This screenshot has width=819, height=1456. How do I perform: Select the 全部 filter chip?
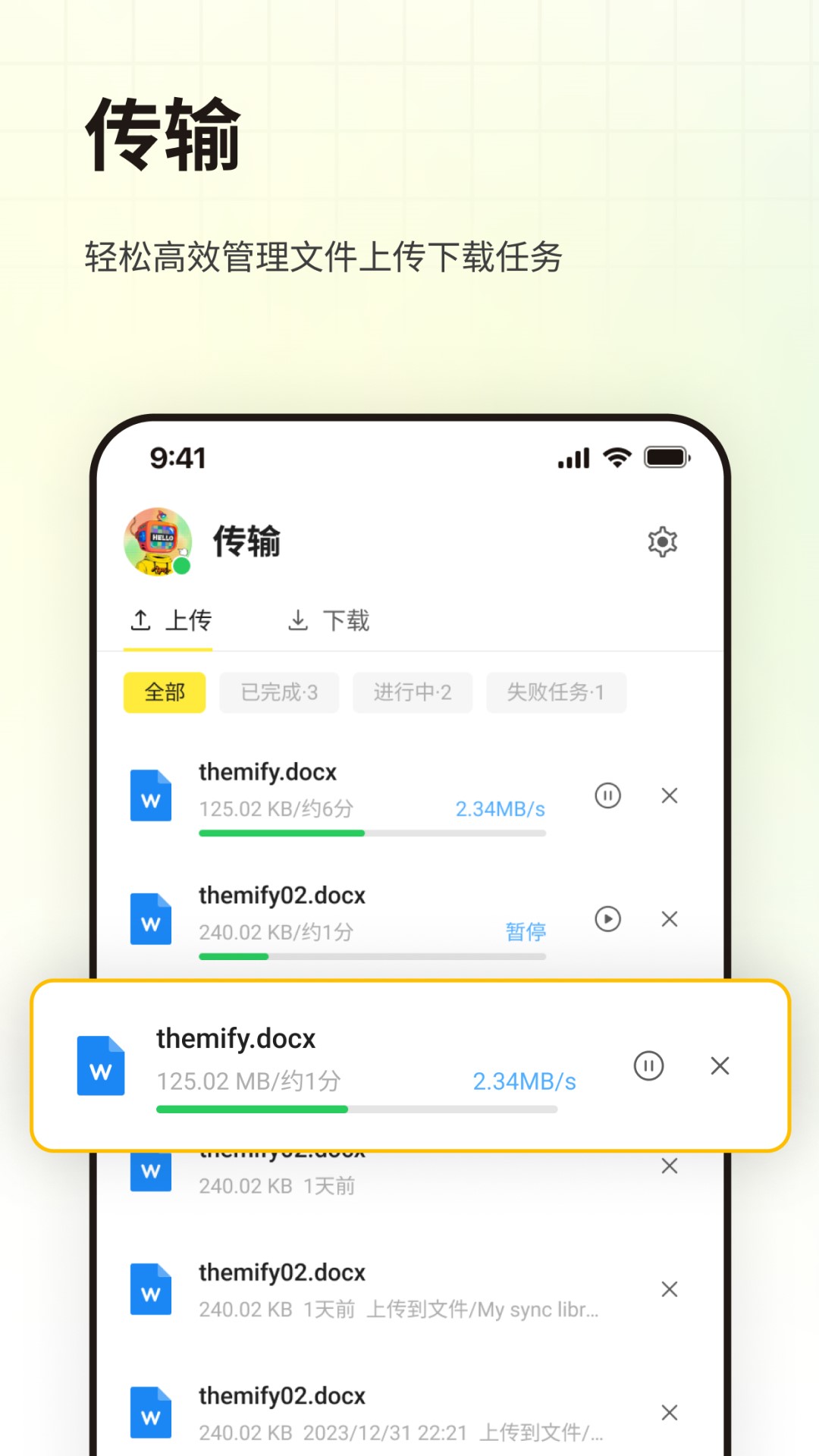coord(165,692)
